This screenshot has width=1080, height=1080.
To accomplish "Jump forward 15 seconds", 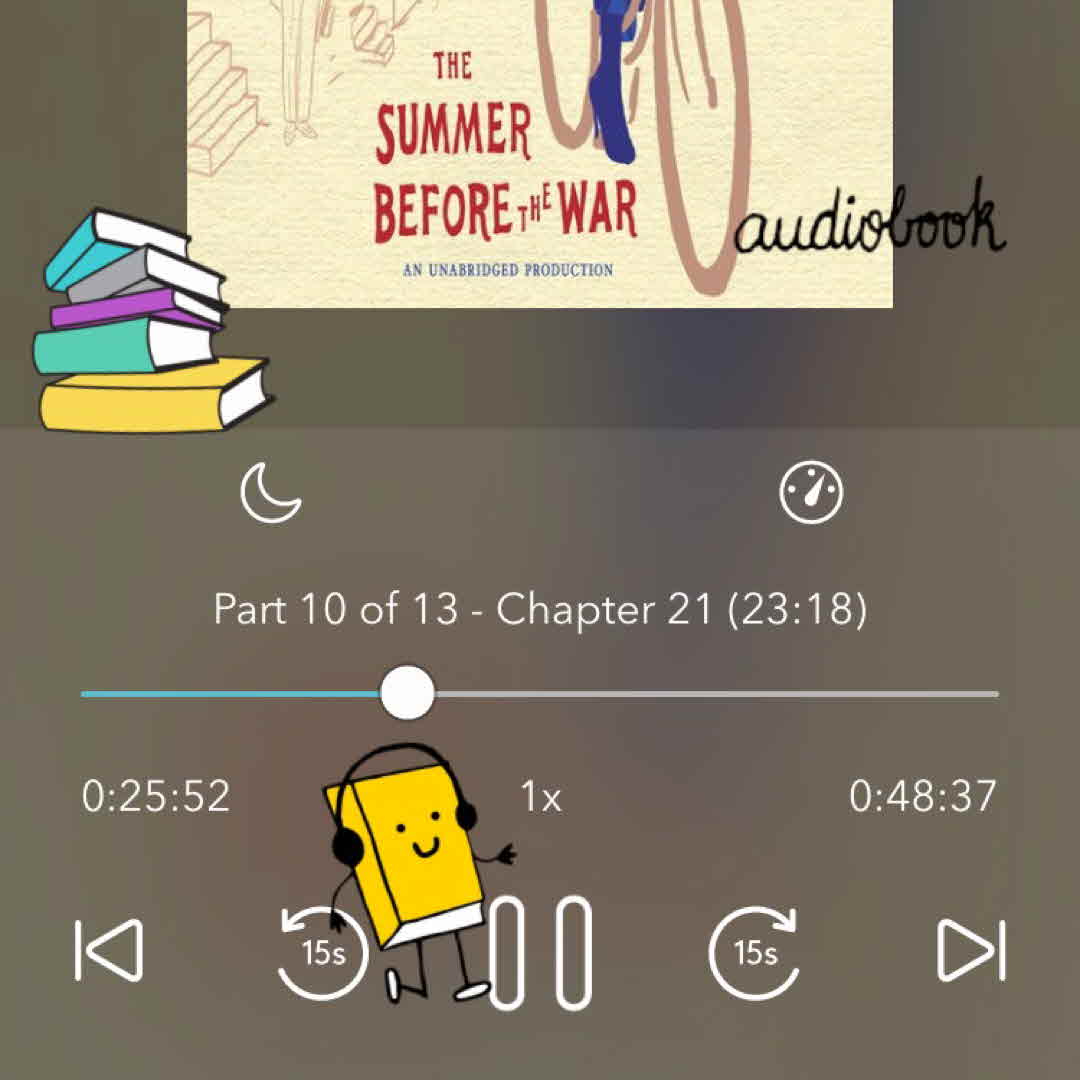I will pyautogui.click(x=755, y=952).
